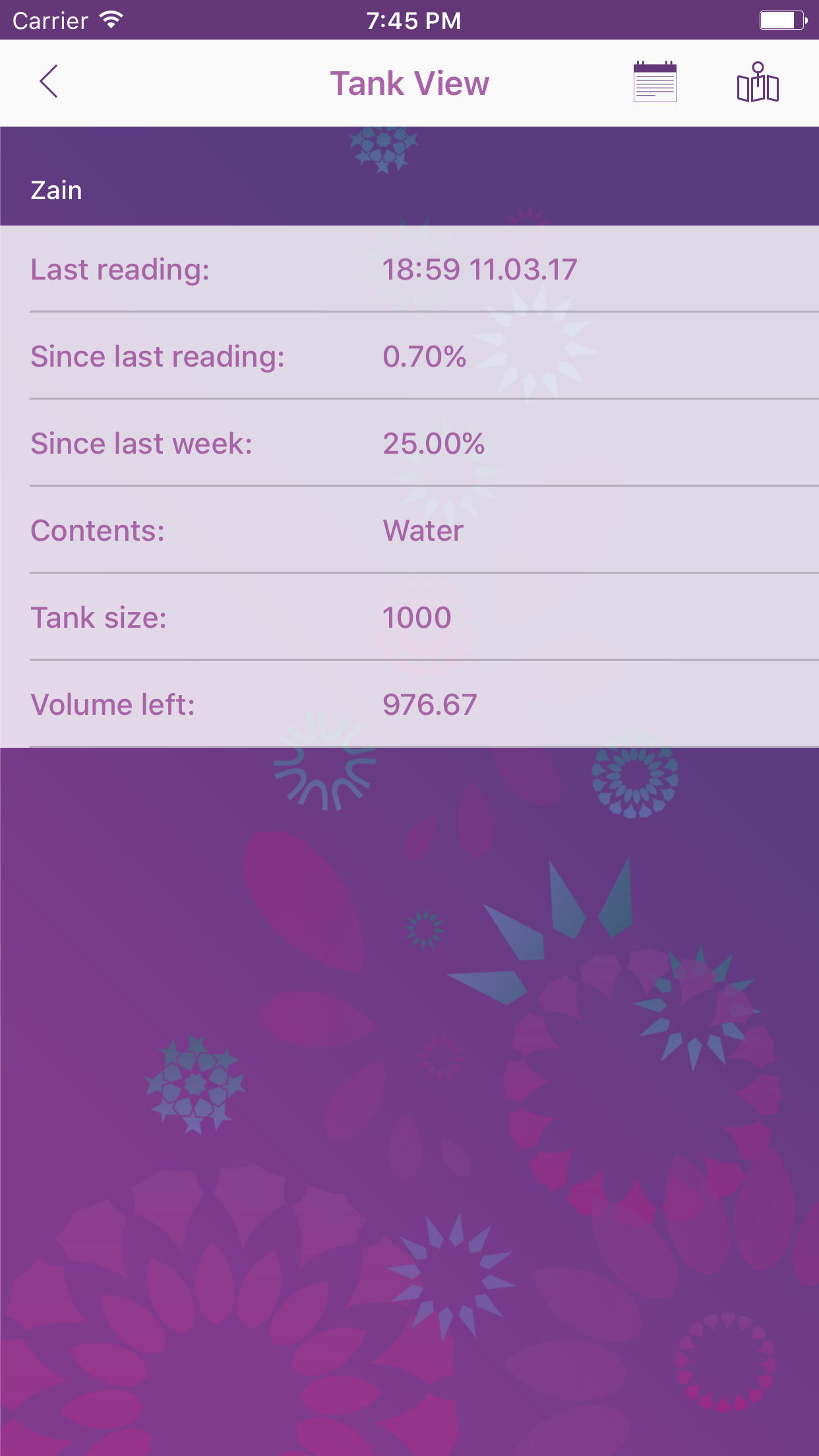Screen dimensions: 819x1456
Task: Tap the Tank size 1000 value
Action: (417, 617)
